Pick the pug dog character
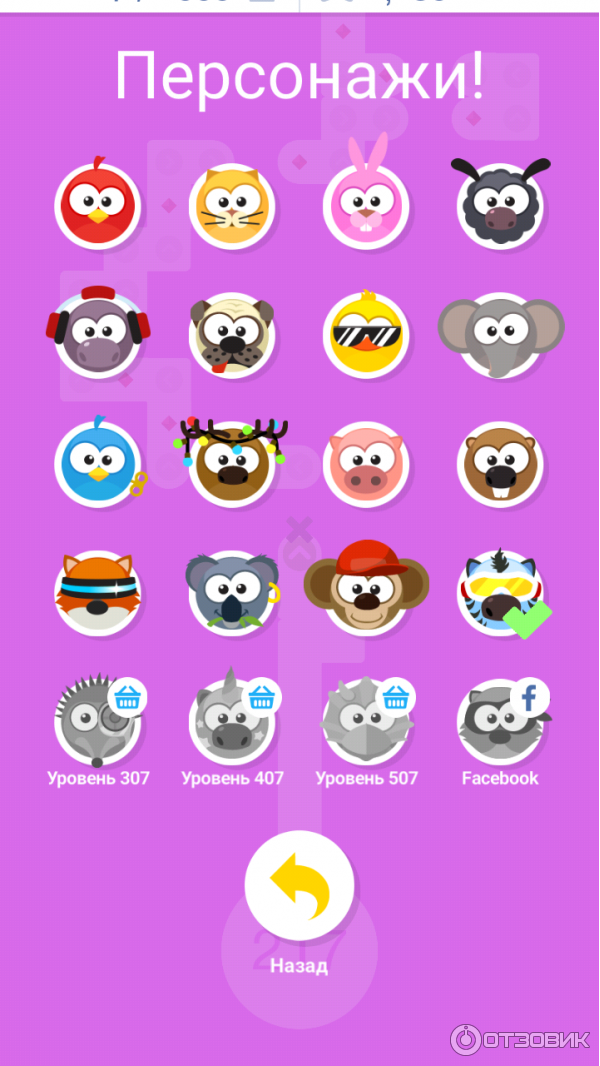This screenshot has width=600, height=1066. 231,335
